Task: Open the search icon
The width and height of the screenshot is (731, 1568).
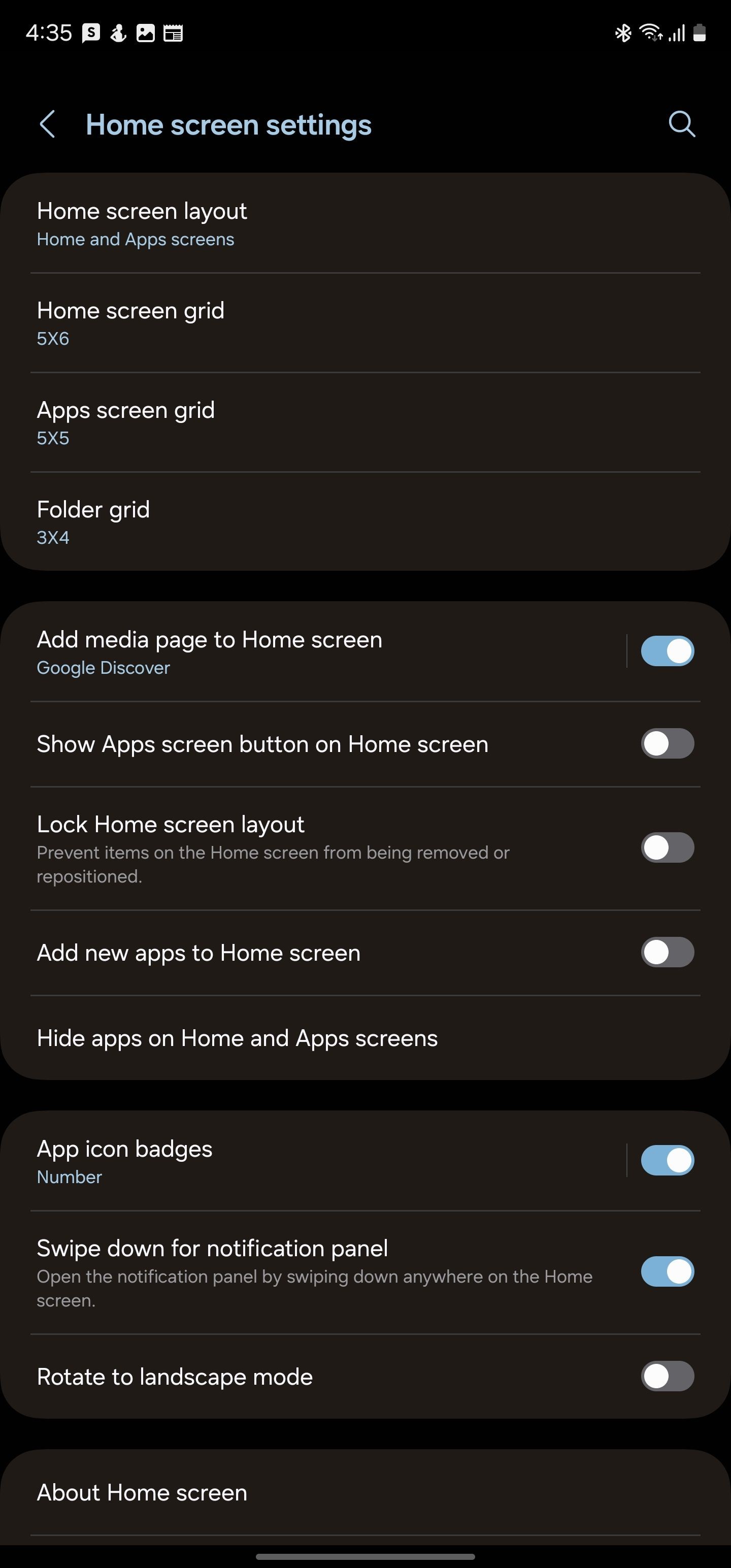Action: pos(682,125)
